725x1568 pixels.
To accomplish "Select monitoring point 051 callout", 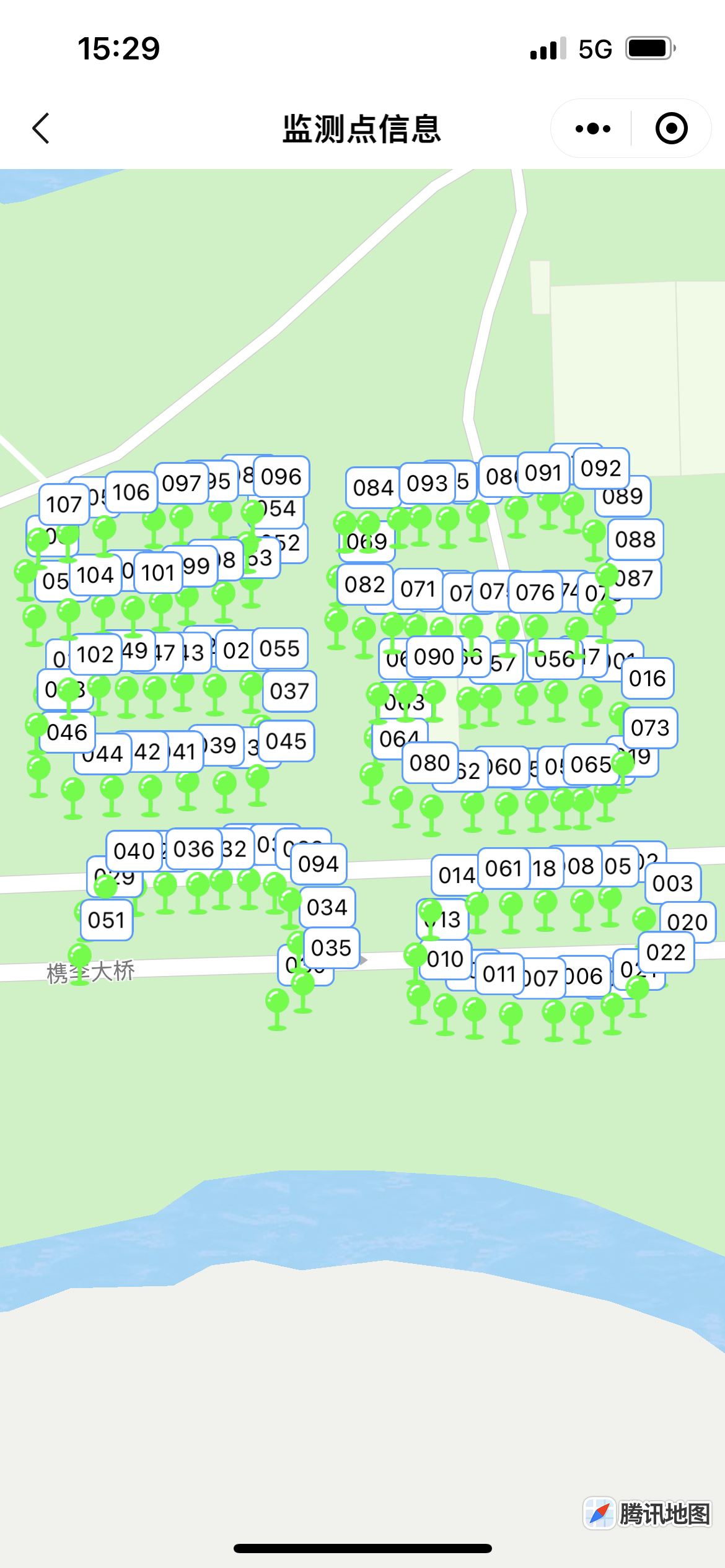I will (x=107, y=920).
